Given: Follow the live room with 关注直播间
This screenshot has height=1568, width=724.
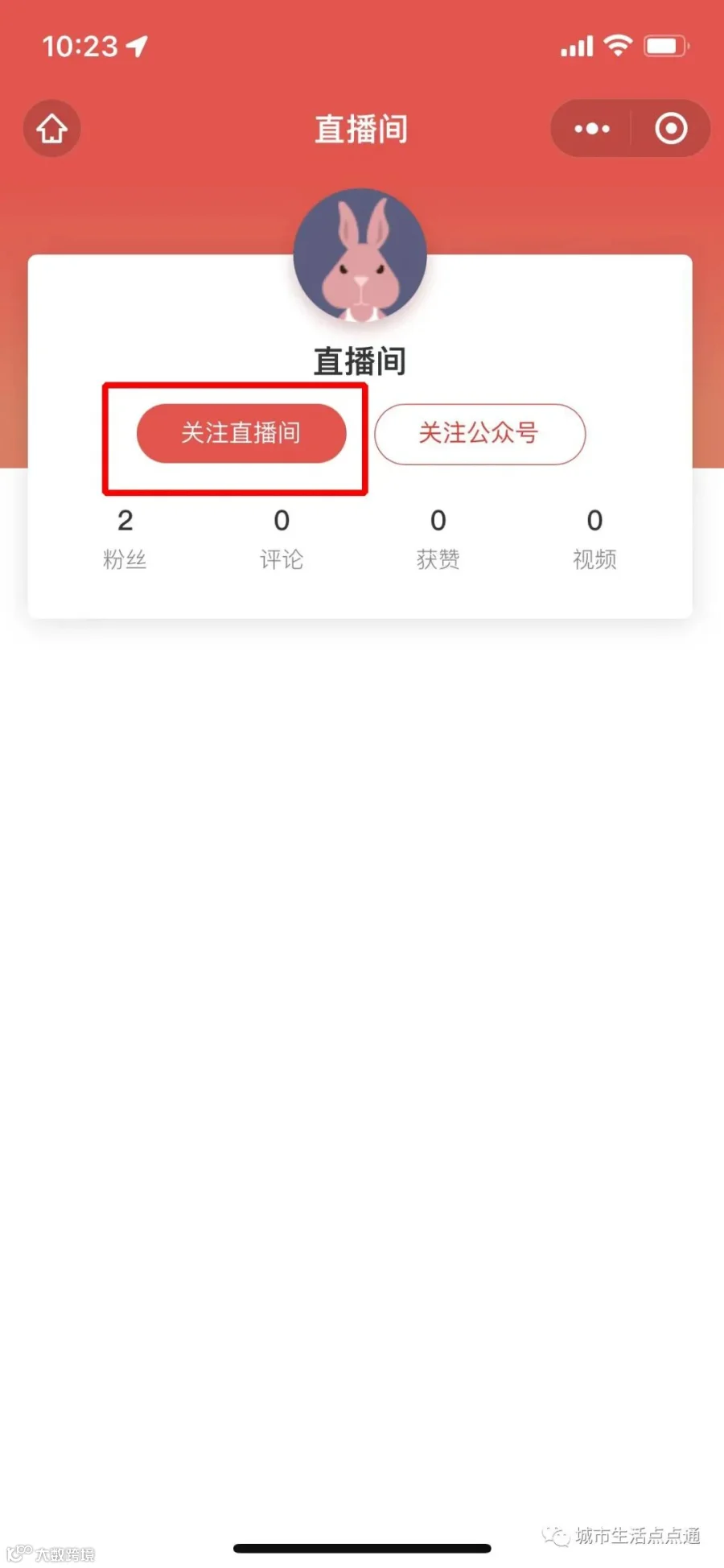Looking at the screenshot, I should tap(241, 433).
